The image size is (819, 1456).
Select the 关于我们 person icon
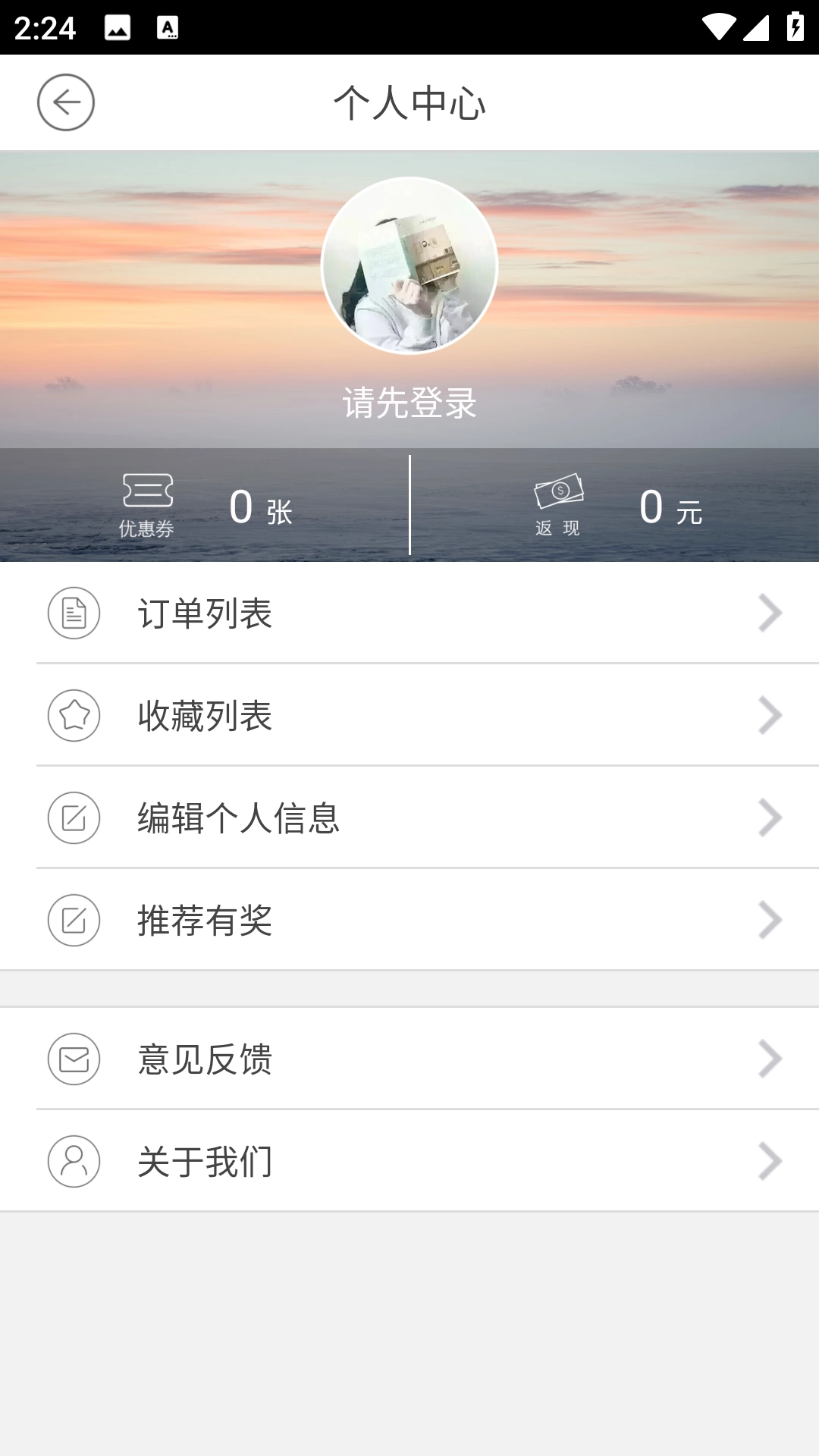[74, 1160]
